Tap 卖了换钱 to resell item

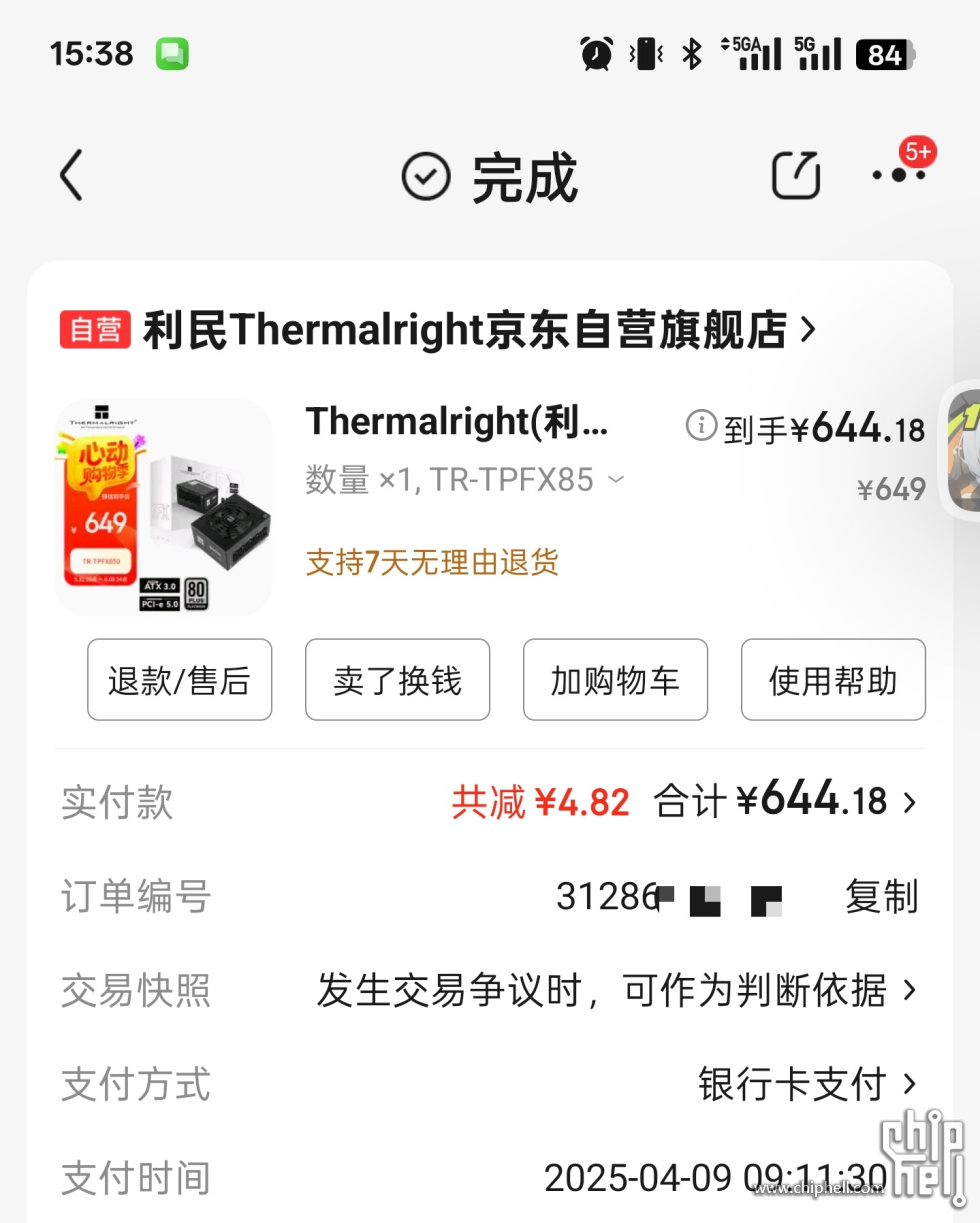click(x=397, y=680)
